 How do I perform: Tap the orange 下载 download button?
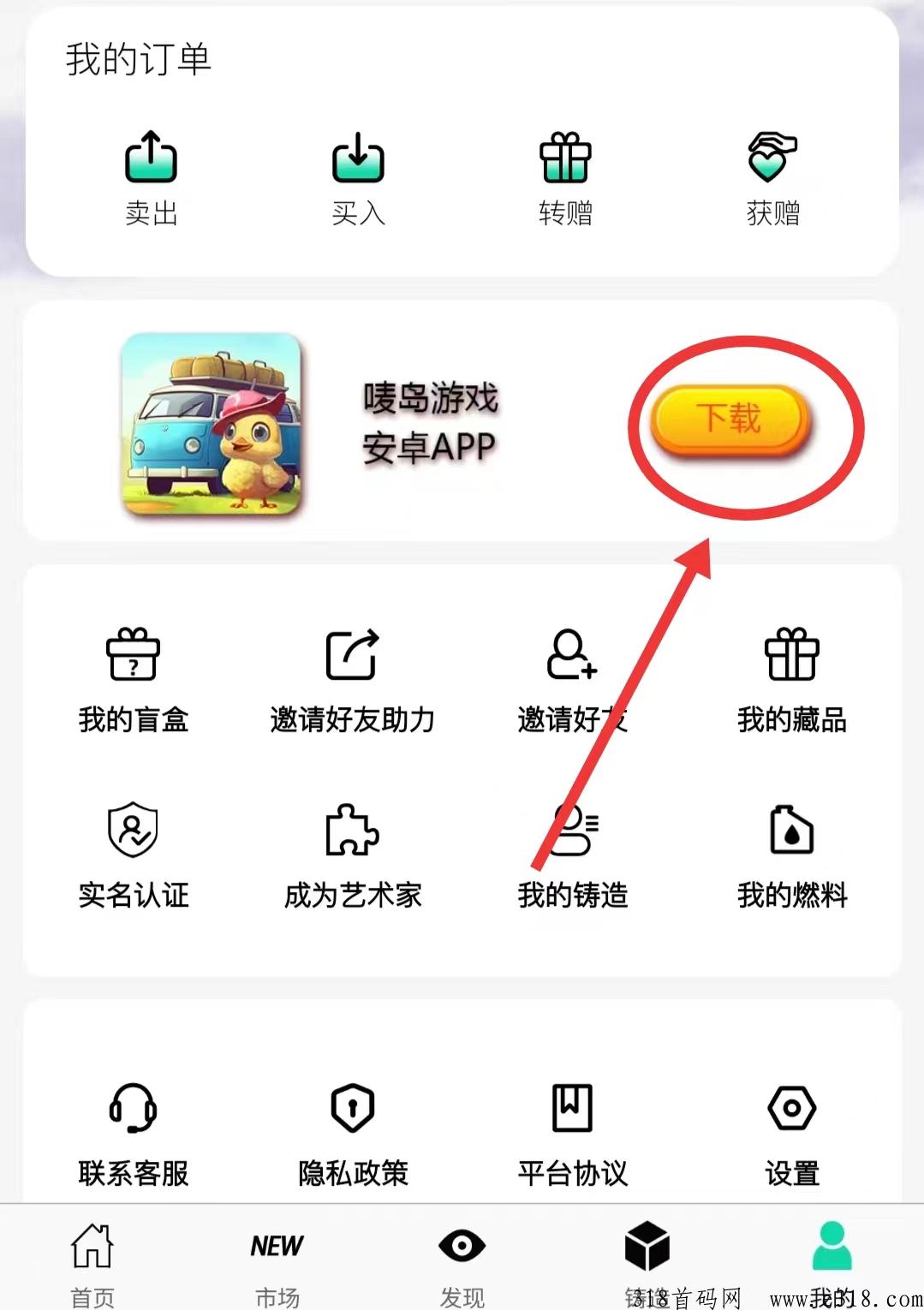point(728,419)
